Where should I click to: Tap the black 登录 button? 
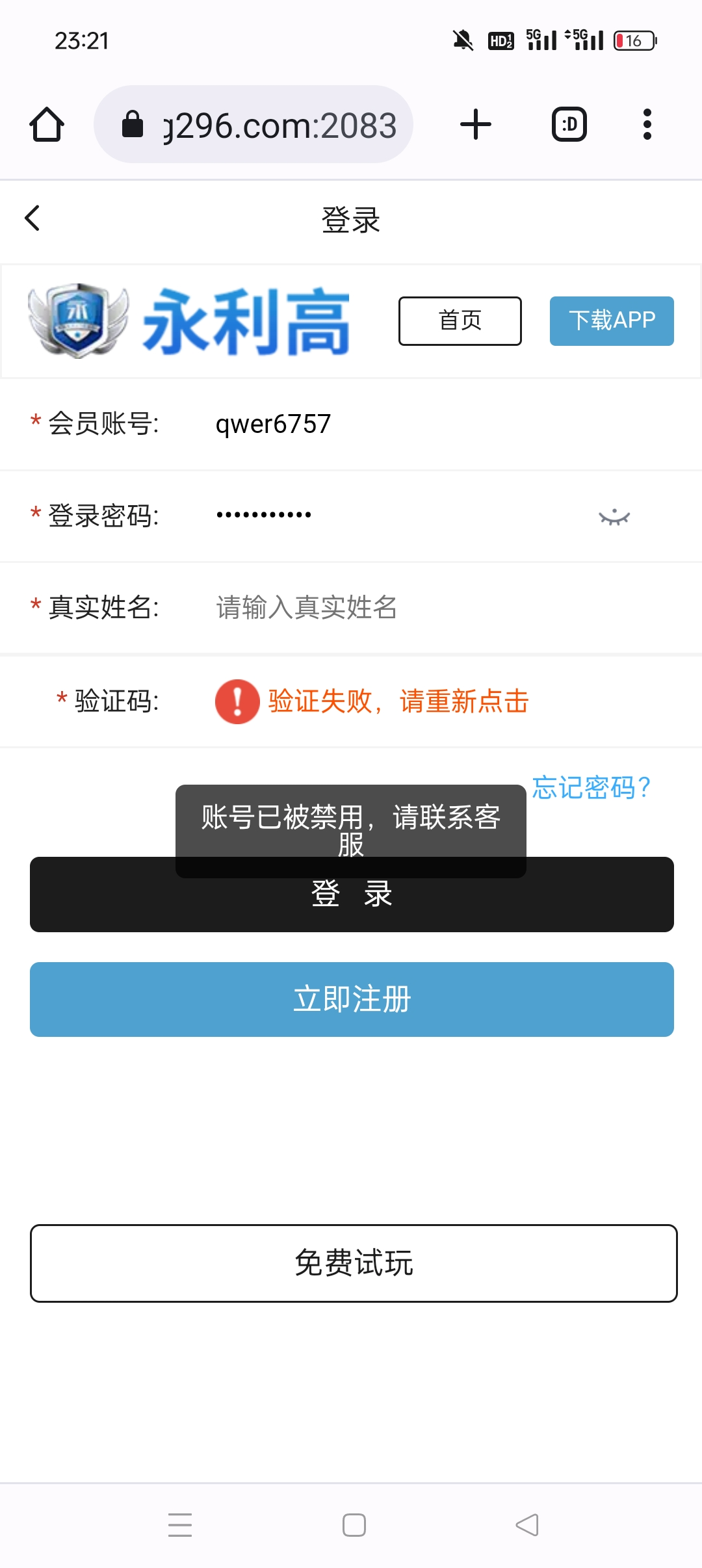(x=585, y=904)
